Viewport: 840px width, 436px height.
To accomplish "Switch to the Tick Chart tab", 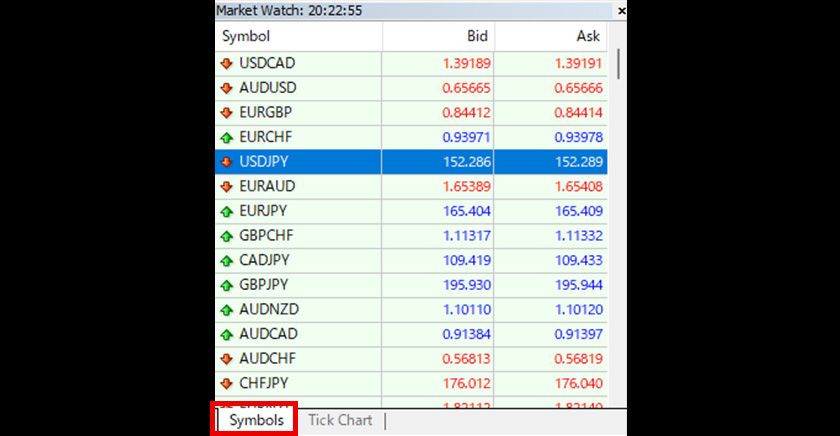I will point(340,420).
